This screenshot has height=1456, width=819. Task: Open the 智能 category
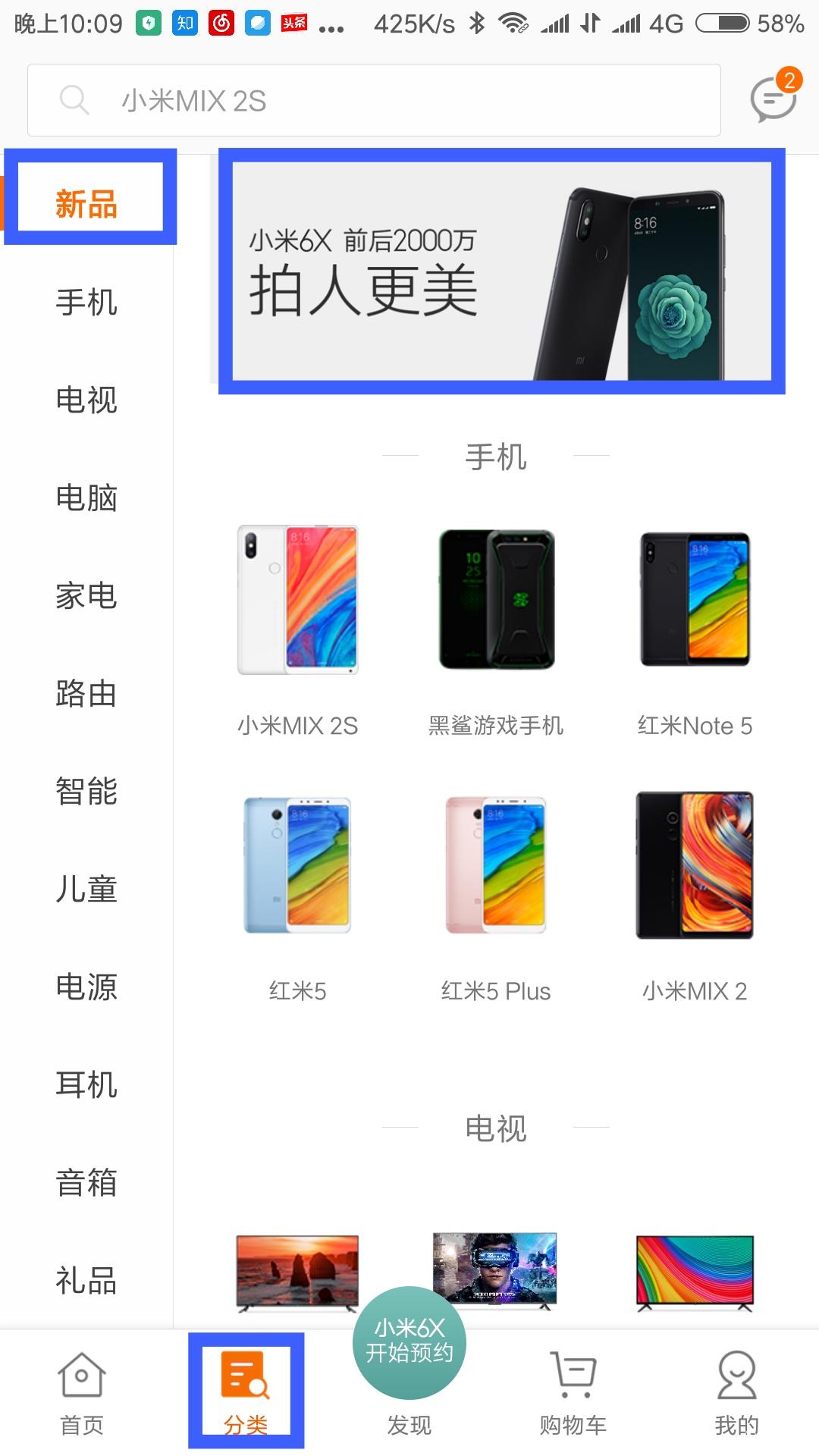(86, 792)
